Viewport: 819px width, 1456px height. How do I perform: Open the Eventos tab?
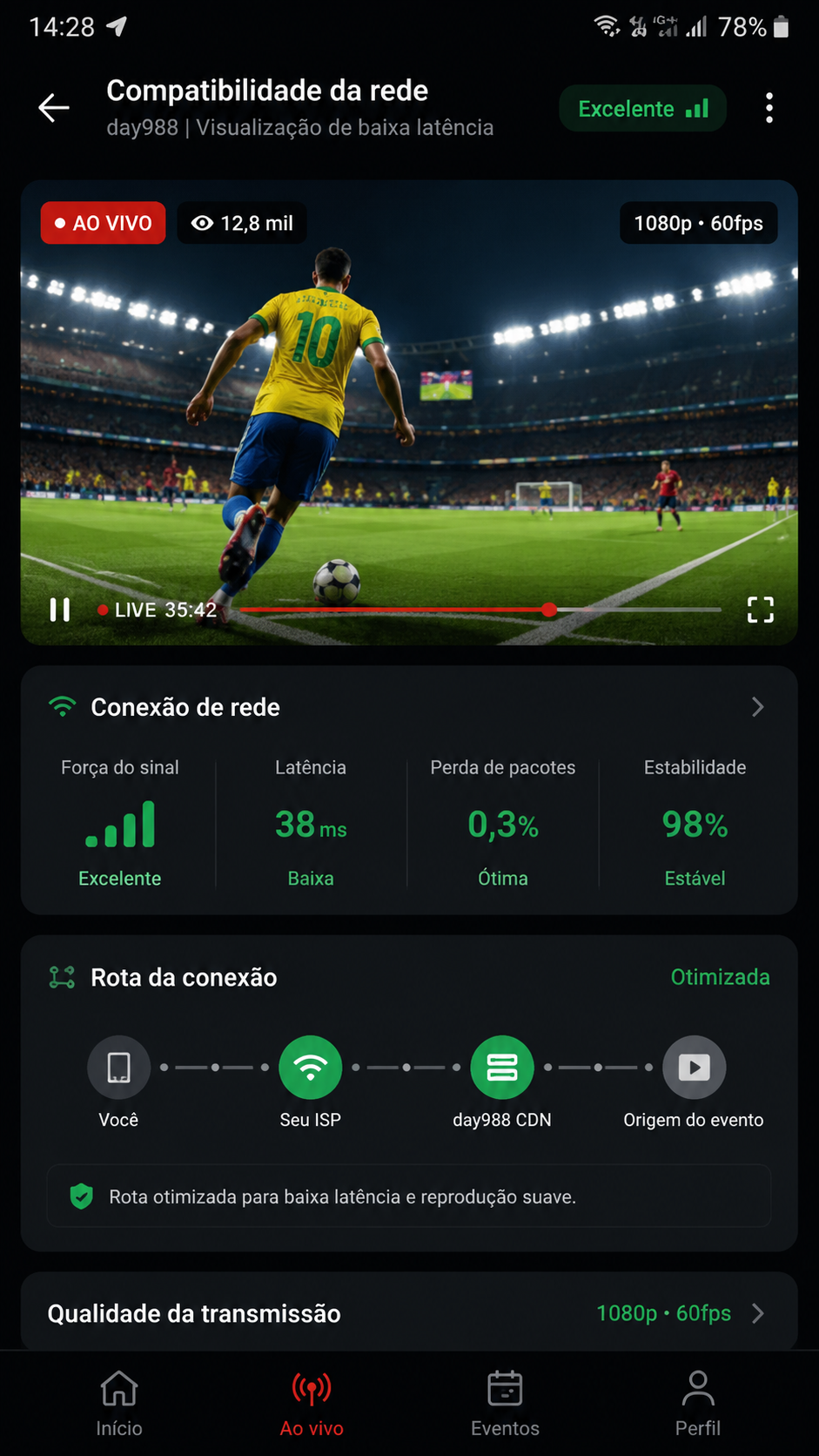click(x=505, y=1403)
